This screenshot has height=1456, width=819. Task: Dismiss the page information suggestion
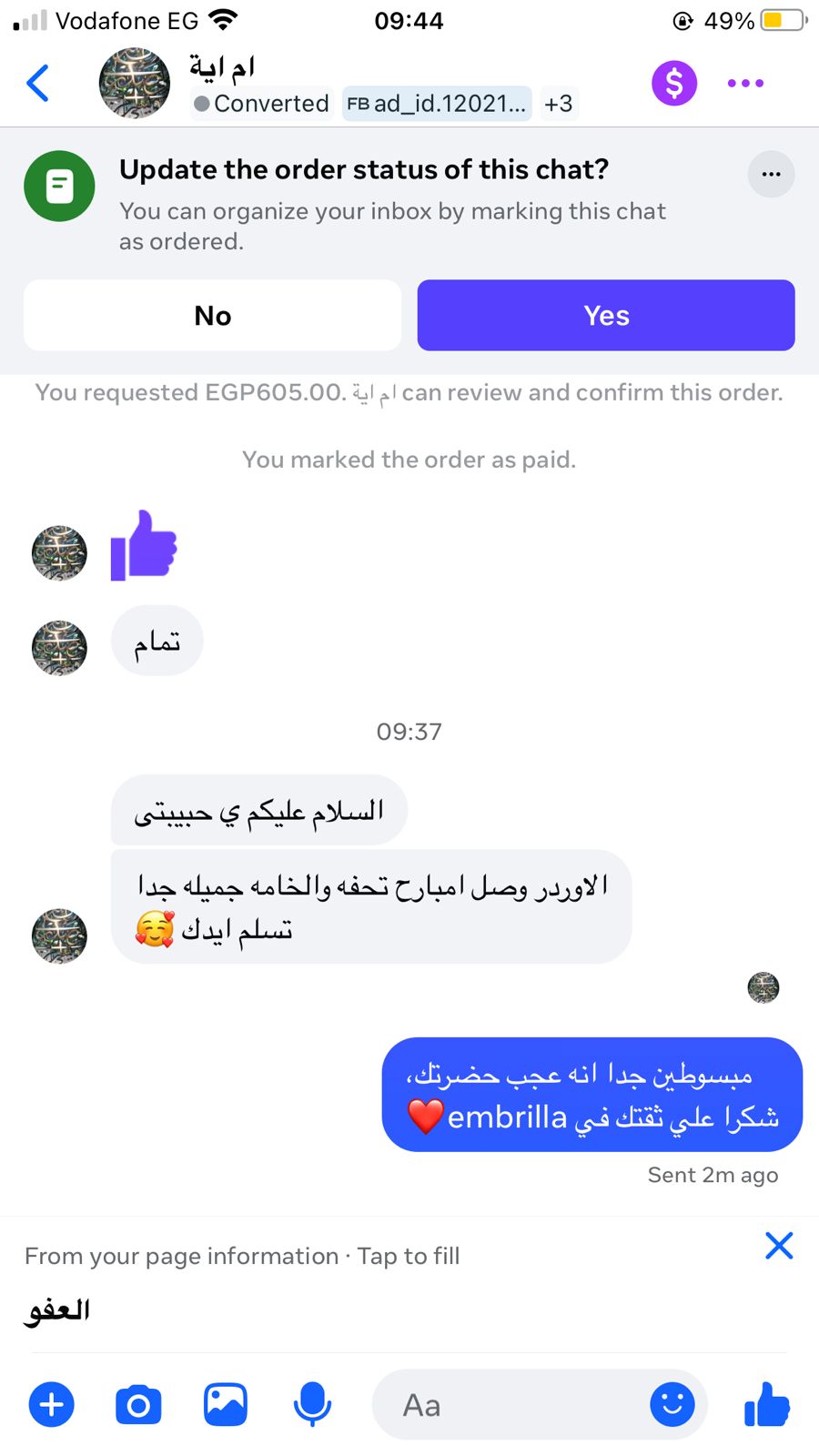click(779, 1245)
